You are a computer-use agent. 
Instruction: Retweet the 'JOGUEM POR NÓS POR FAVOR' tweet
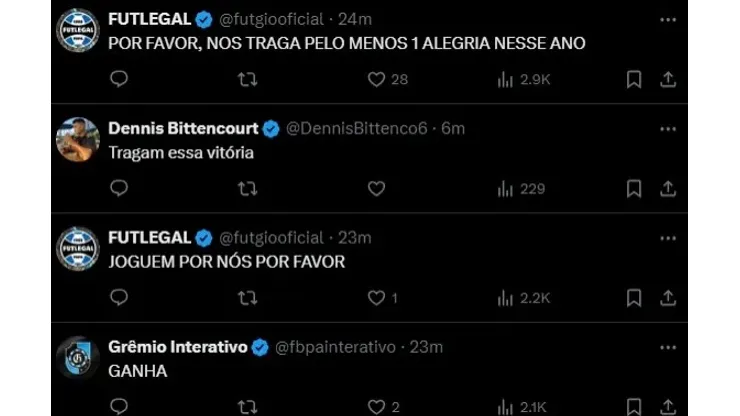(247, 297)
